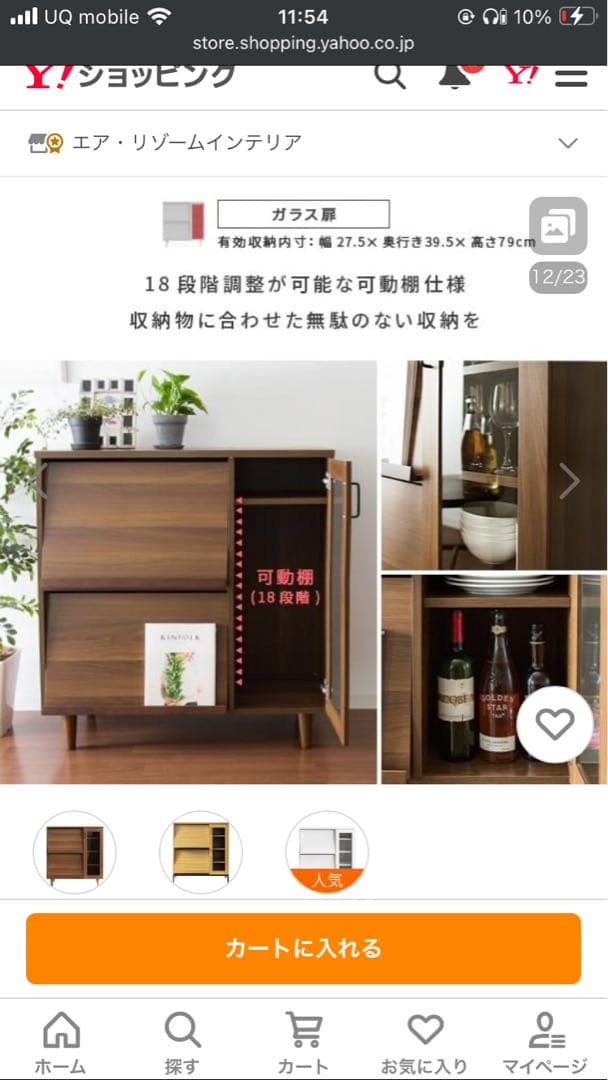Add this item to favorites with the heart
The height and width of the screenshot is (1080, 608).
point(553,726)
